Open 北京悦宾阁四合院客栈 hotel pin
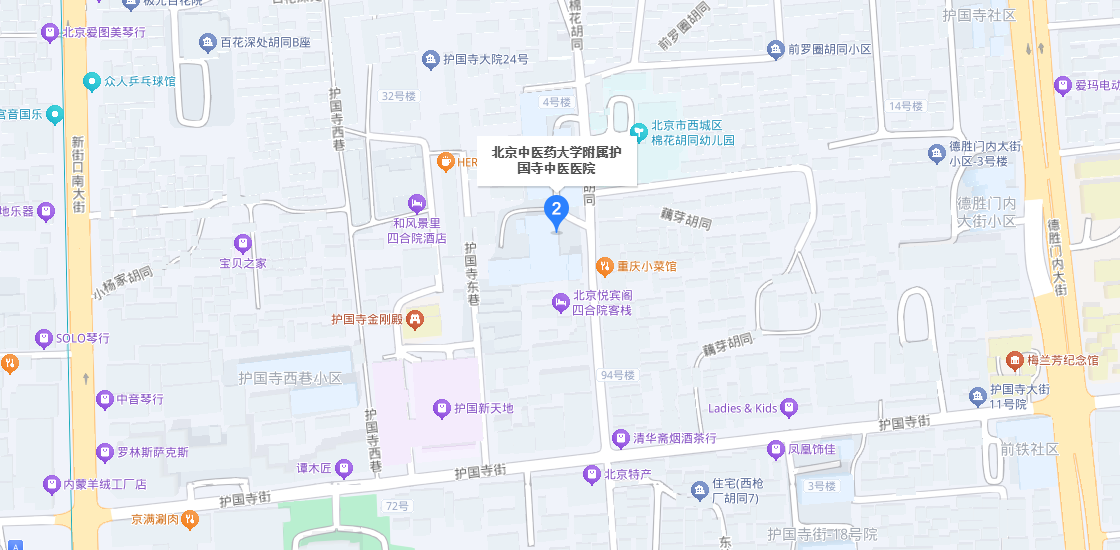The width and height of the screenshot is (1120, 550). point(562,302)
